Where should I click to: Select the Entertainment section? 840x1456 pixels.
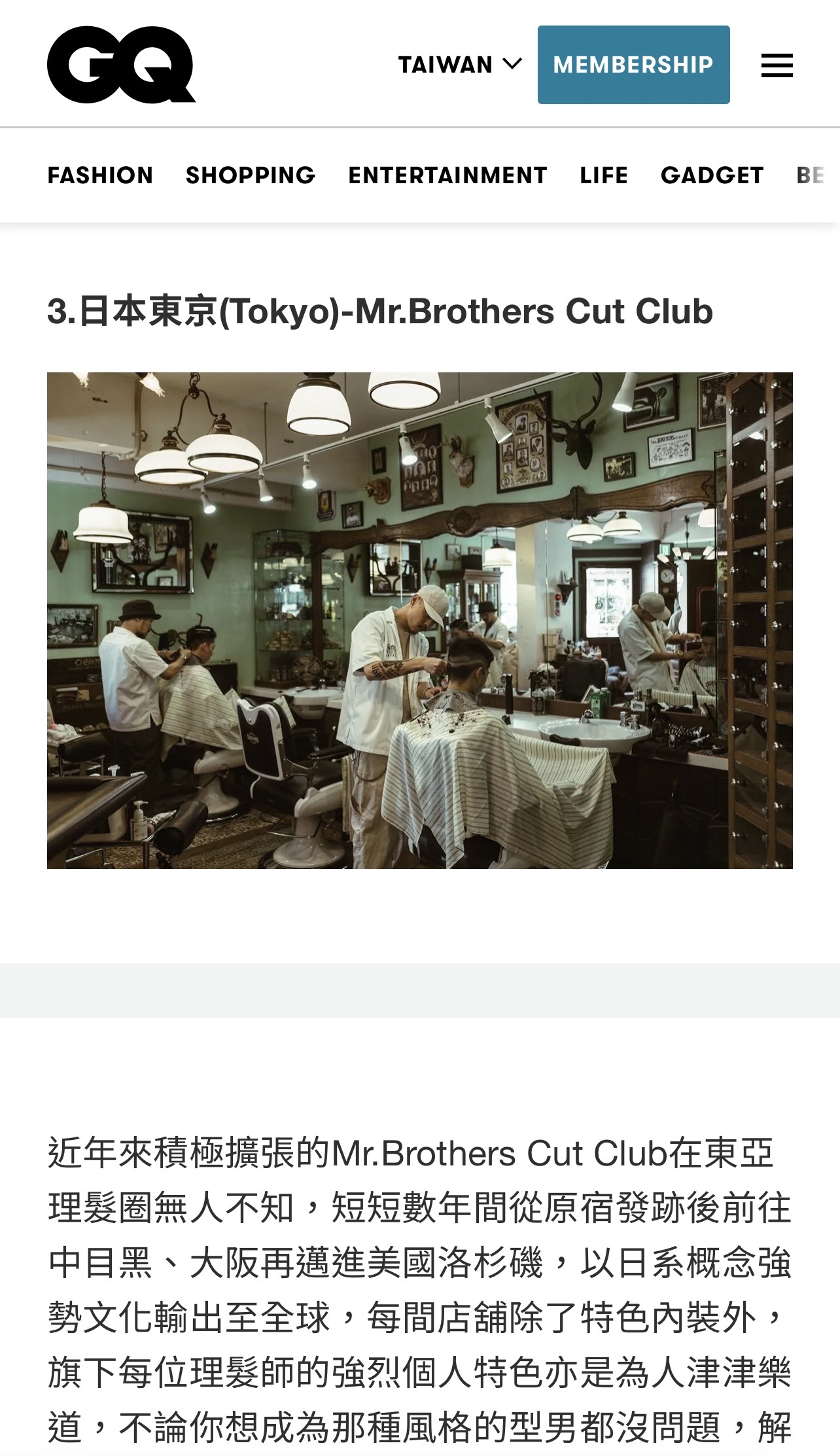click(x=447, y=175)
